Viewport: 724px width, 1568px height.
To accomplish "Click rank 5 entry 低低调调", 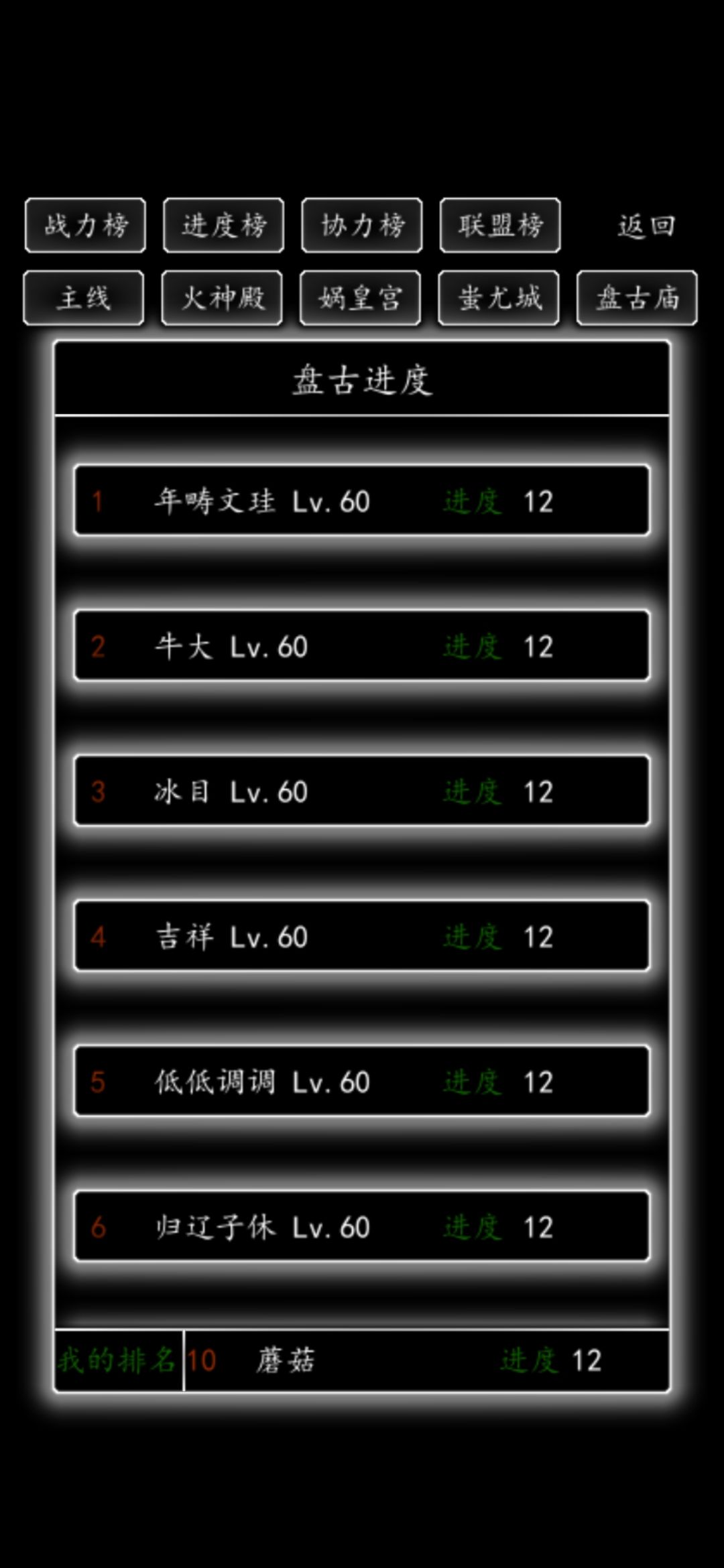I will tap(362, 1082).
